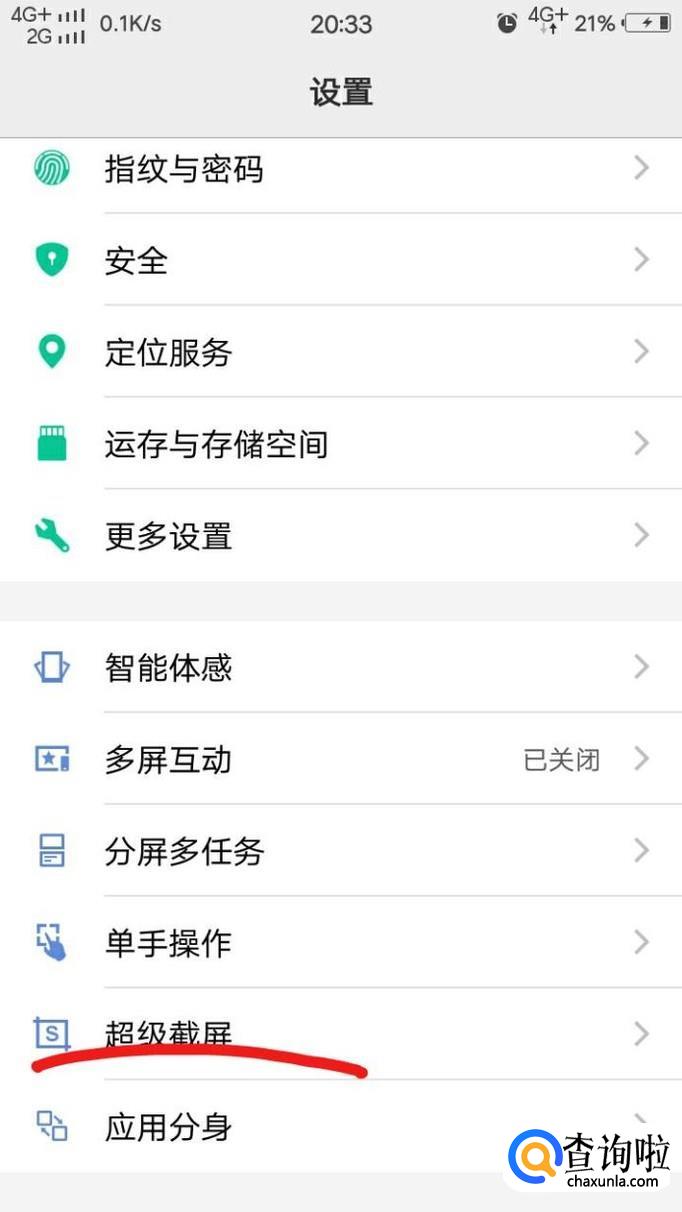This screenshot has height=1212, width=682.
Task: Open 多屏互动 settings
Action: pyautogui.click(x=168, y=759)
